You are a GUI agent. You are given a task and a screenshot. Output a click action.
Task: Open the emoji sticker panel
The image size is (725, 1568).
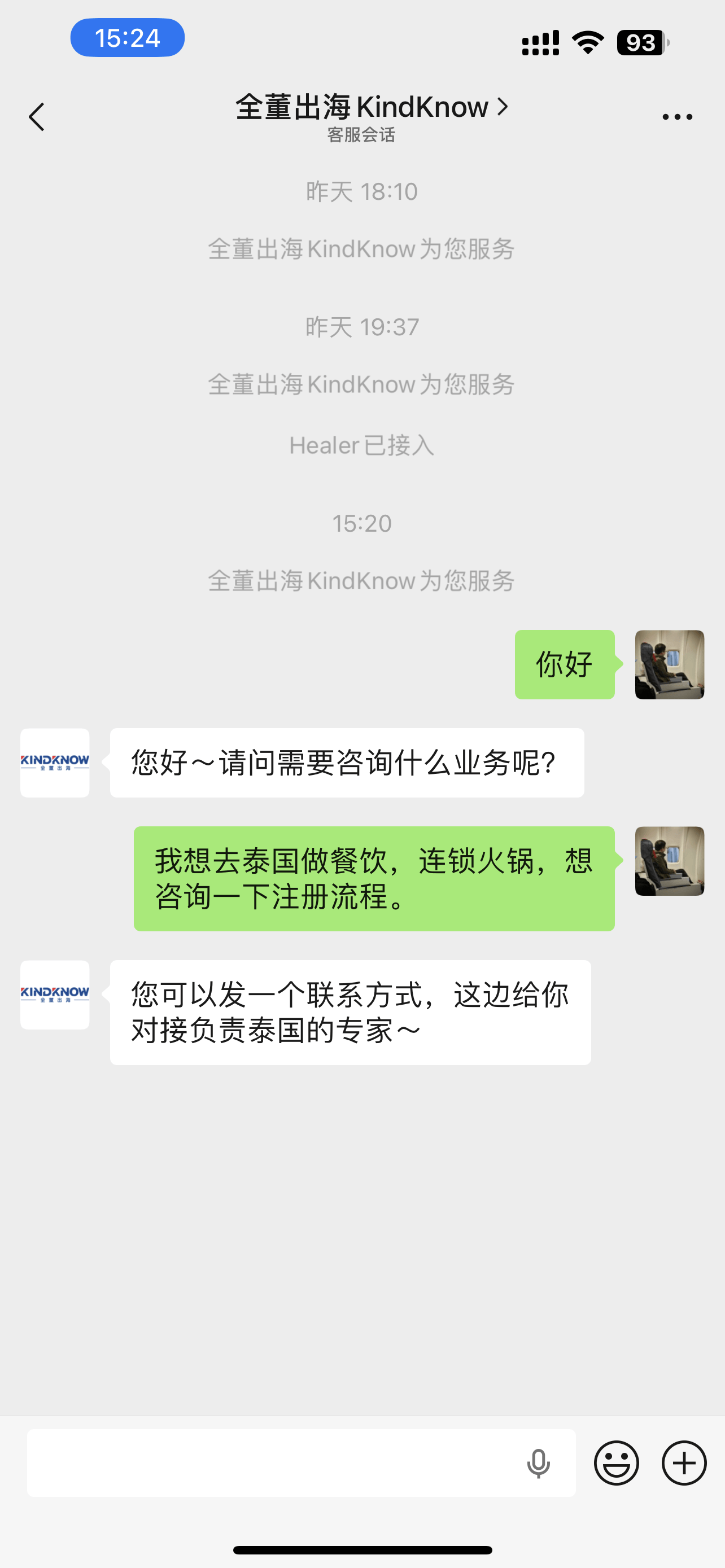click(616, 1462)
